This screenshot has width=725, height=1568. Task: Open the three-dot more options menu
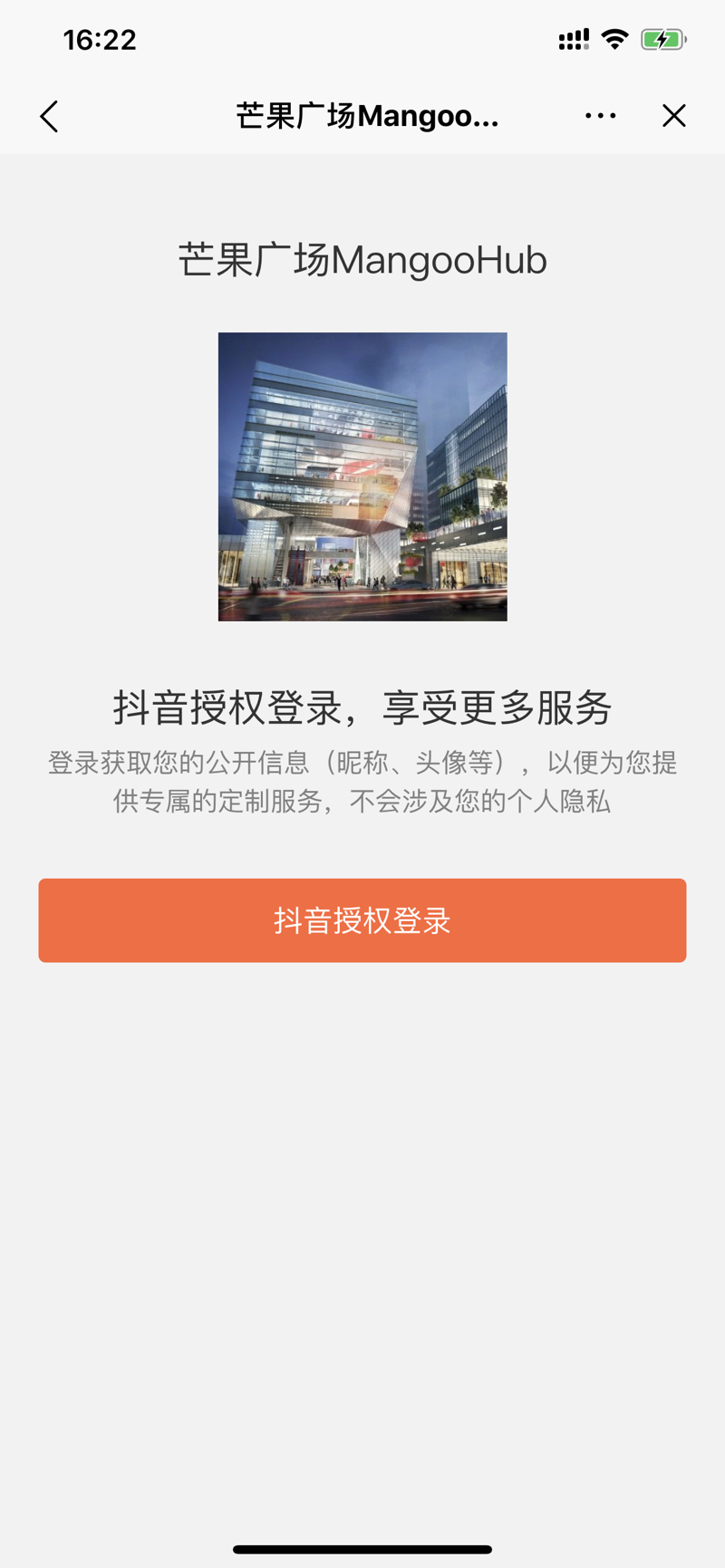tap(601, 116)
